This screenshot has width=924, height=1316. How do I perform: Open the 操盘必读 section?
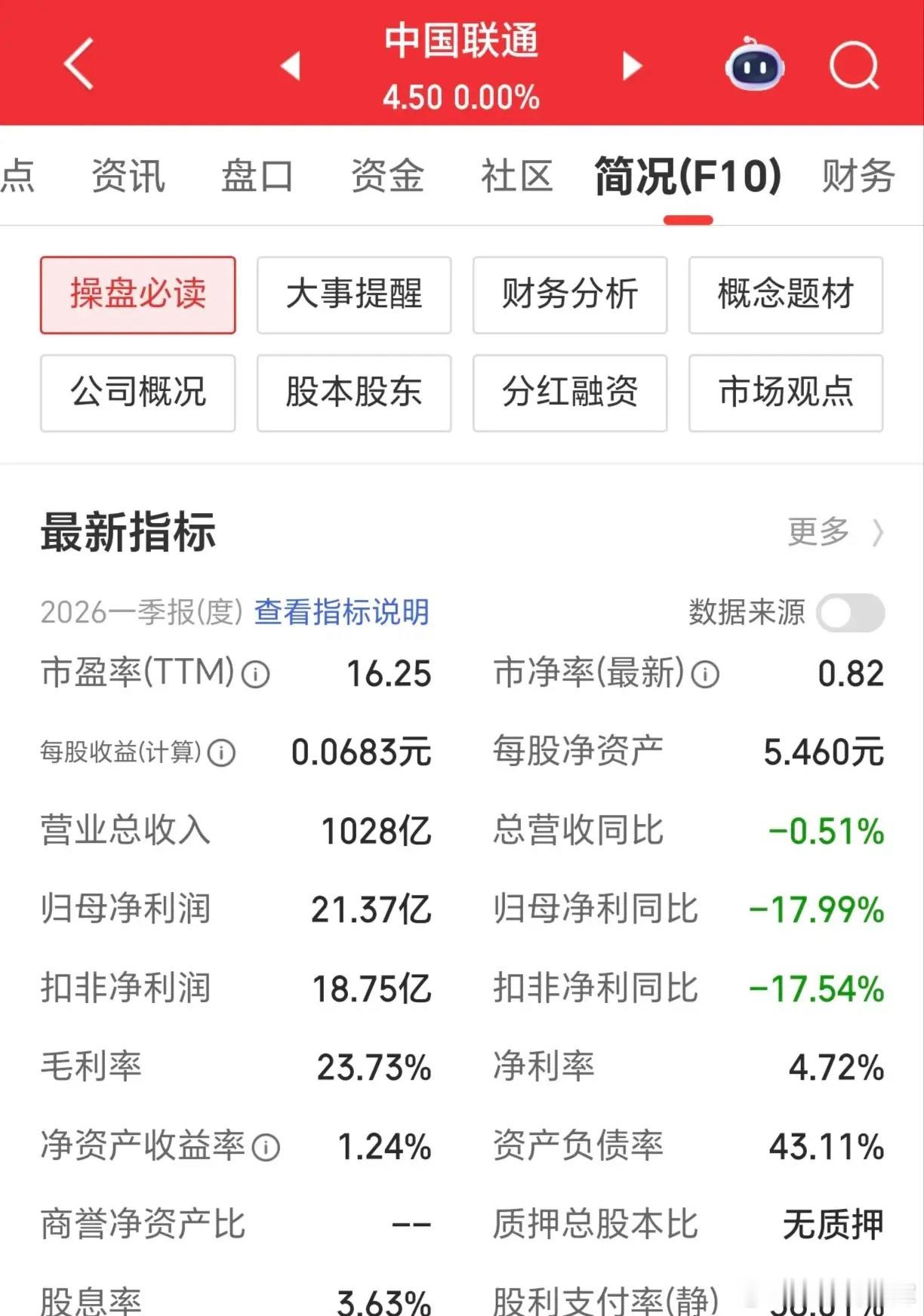[x=137, y=295]
